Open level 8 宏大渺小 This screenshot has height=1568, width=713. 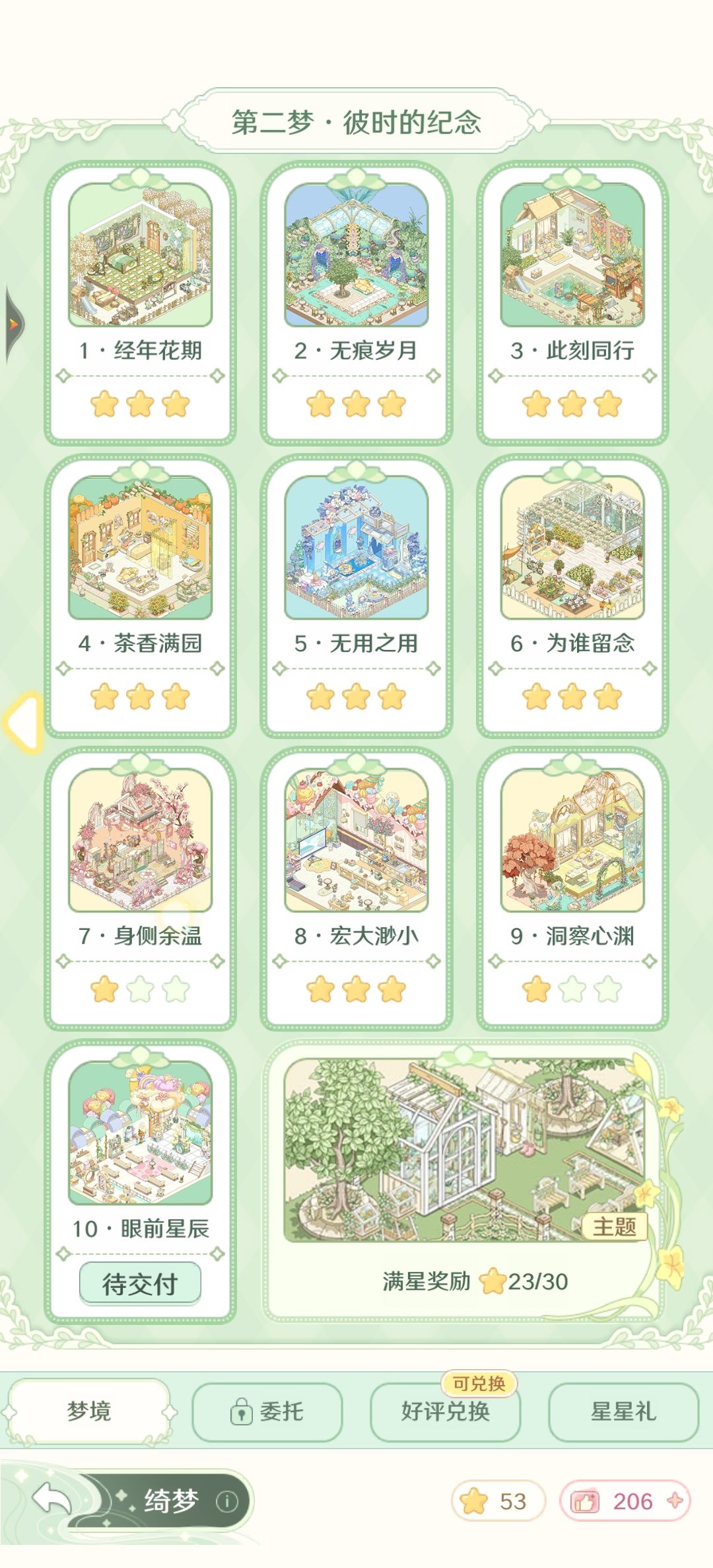coord(356,889)
